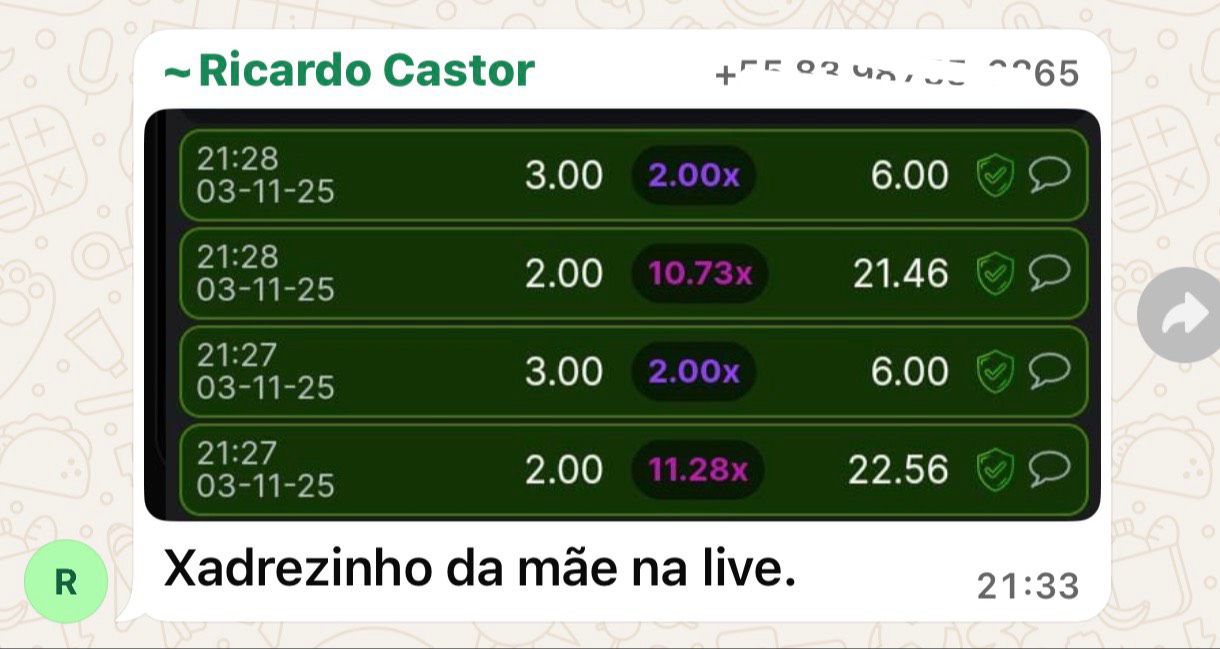
Task: Forward Ricardo Castor's message using the arrow button
Action: [x=1180, y=315]
